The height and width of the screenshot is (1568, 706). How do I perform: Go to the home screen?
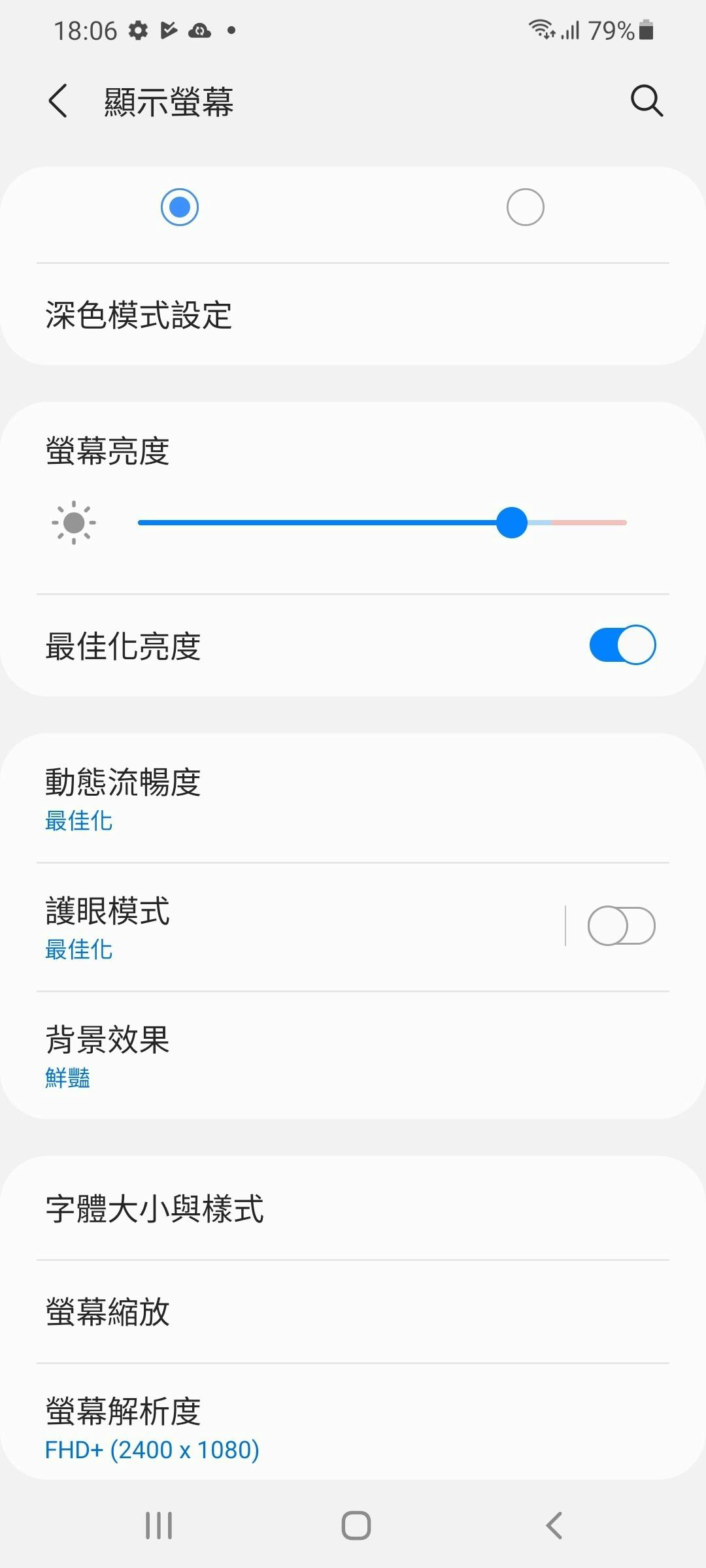356,1526
